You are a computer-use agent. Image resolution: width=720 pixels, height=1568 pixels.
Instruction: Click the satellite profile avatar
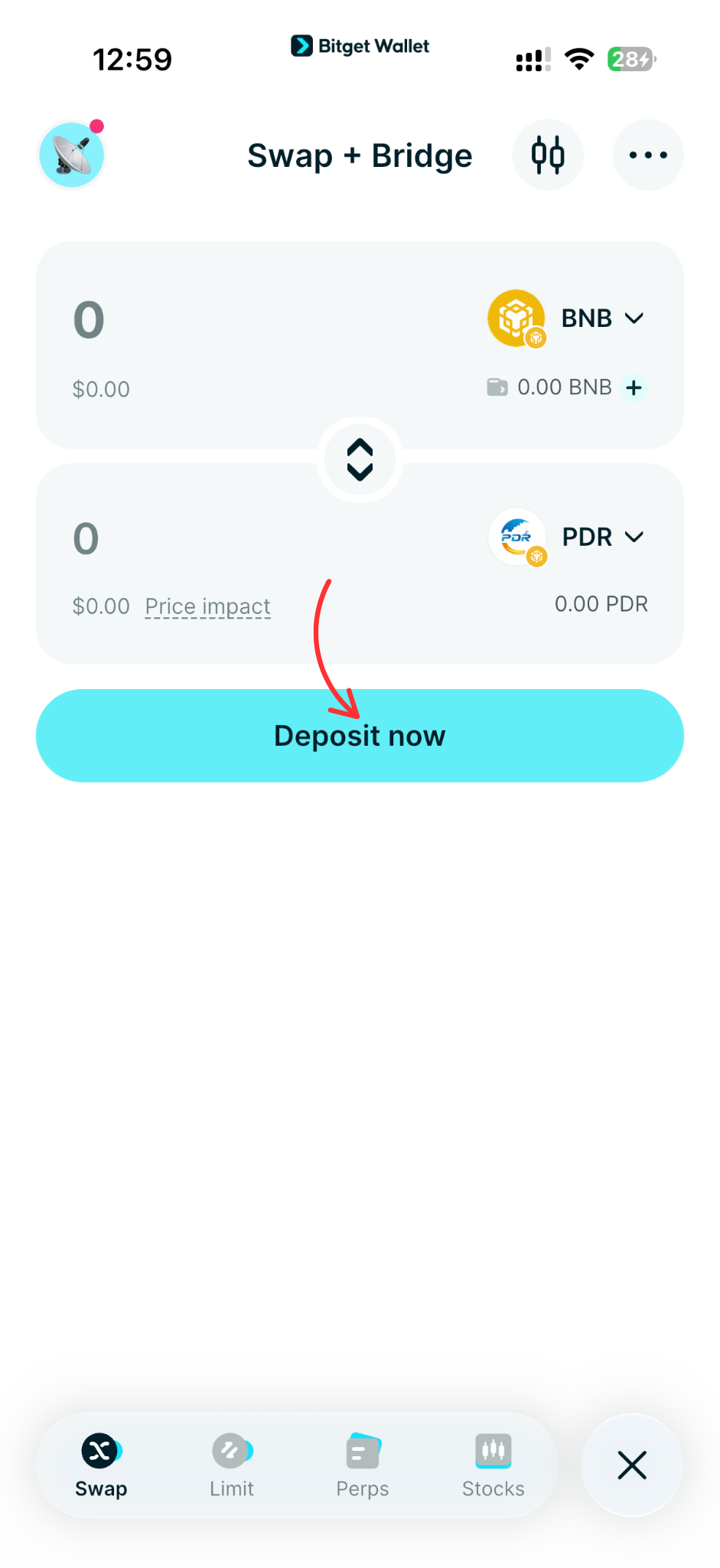[x=71, y=154]
